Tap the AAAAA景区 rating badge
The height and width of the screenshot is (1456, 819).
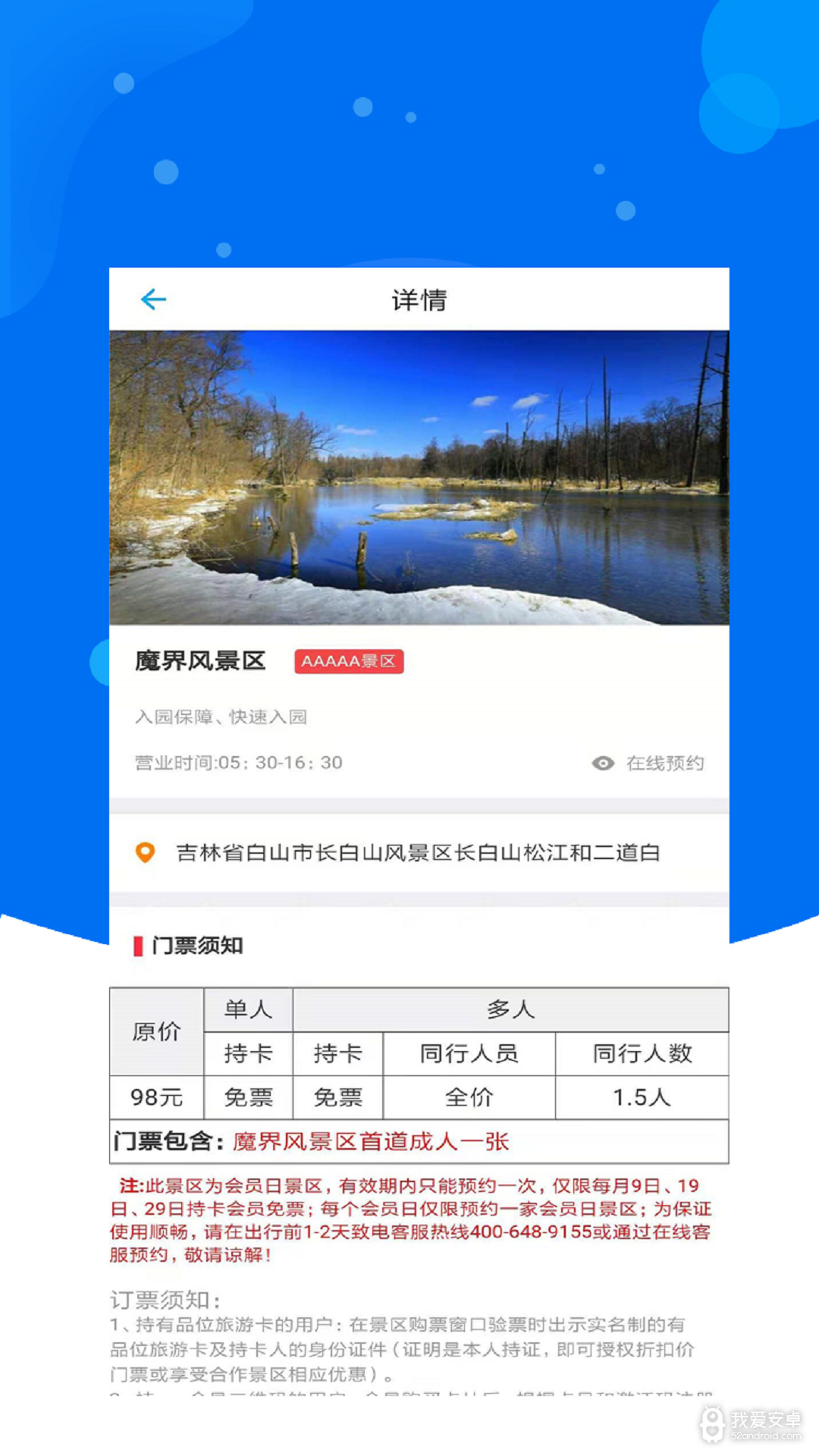[349, 661]
